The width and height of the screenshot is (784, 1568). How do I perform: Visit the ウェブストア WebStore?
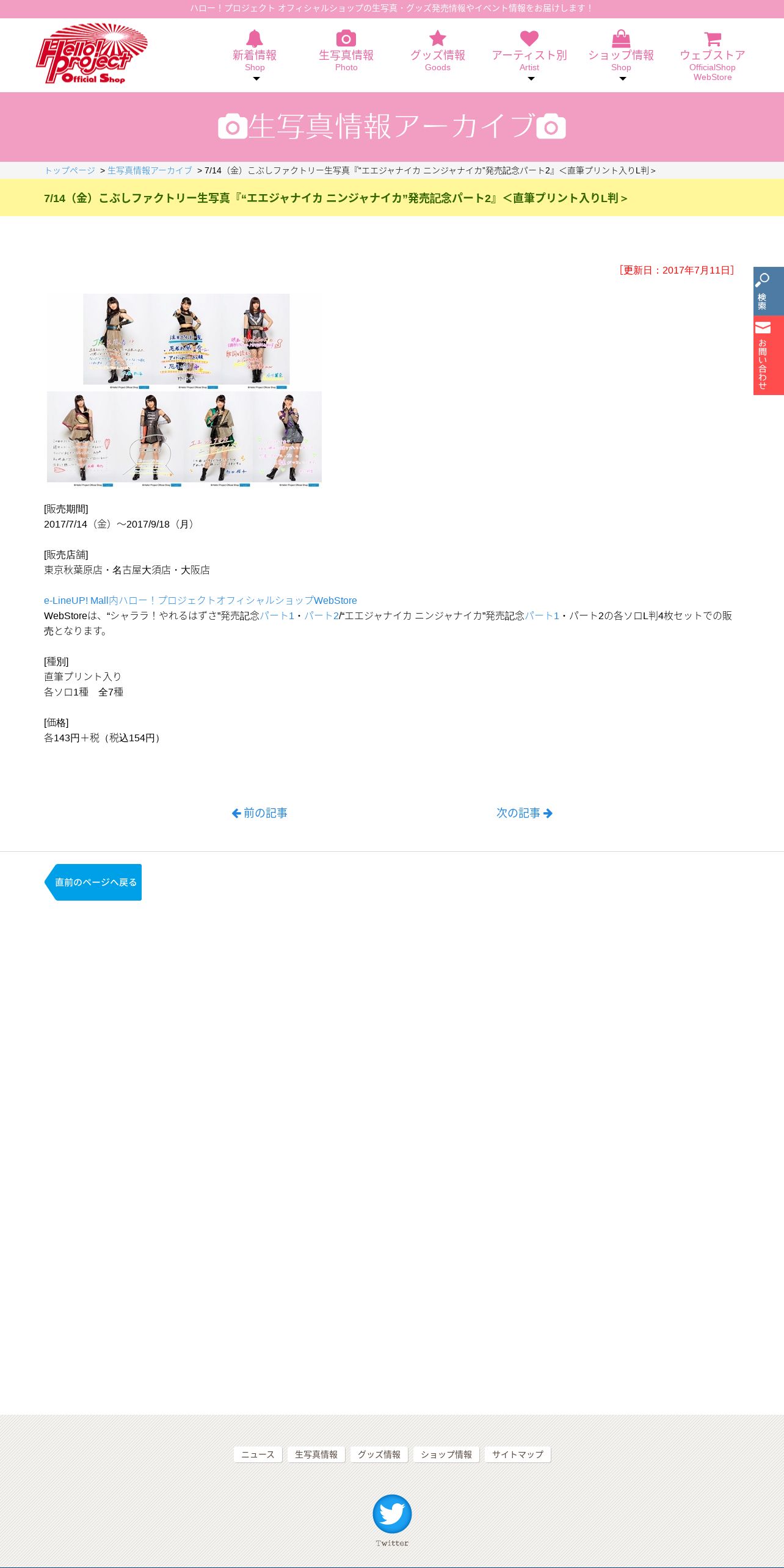(x=713, y=56)
